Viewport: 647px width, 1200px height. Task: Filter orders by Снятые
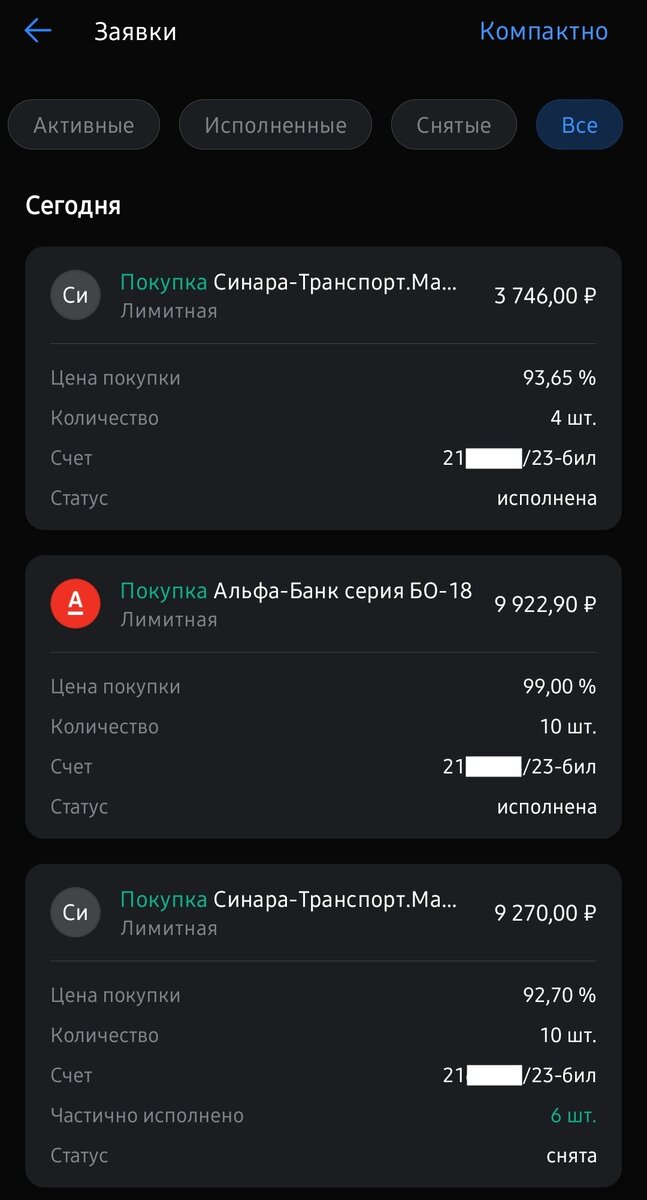click(454, 126)
